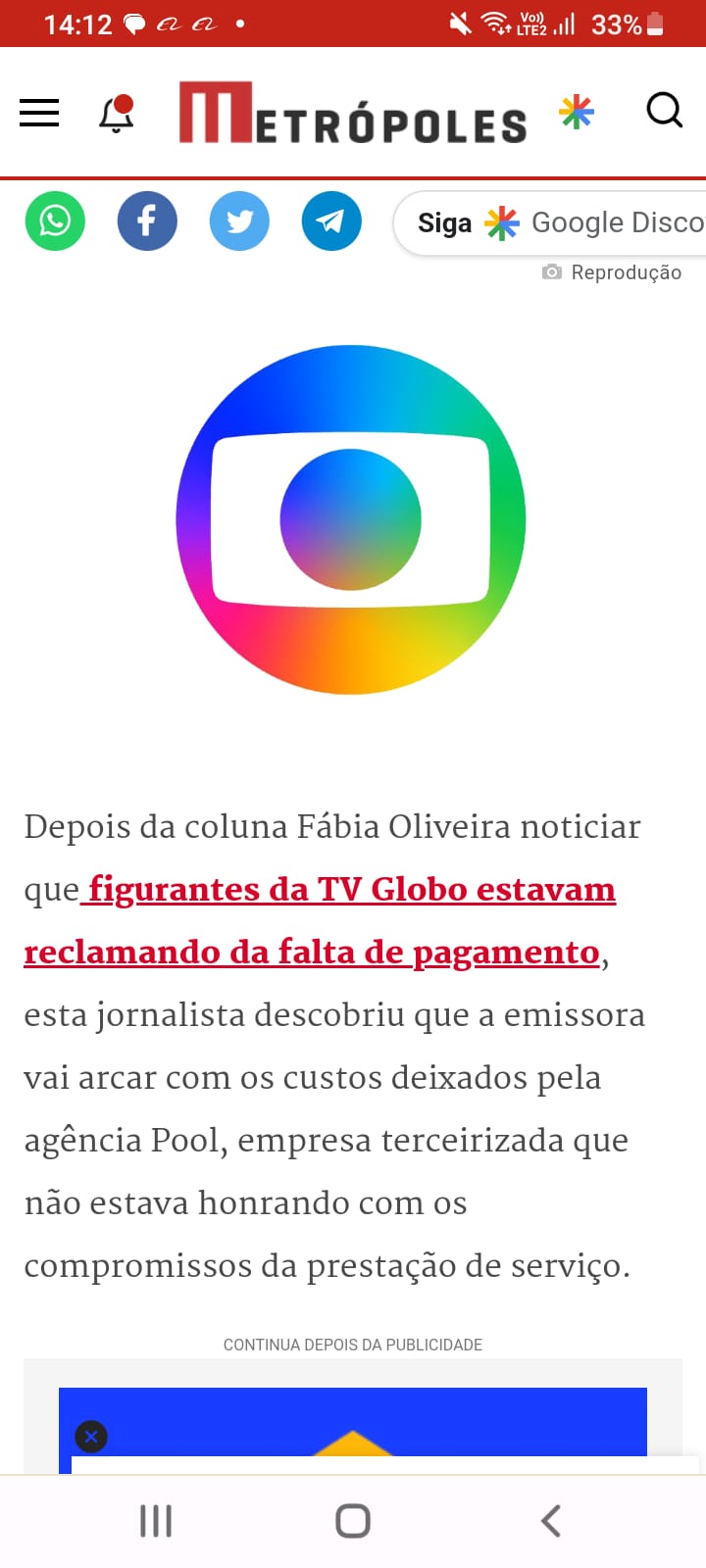Go back with the system back button
Image resolution: width=706 pixels, height=1568 pixels.
tap(551, 1521)
